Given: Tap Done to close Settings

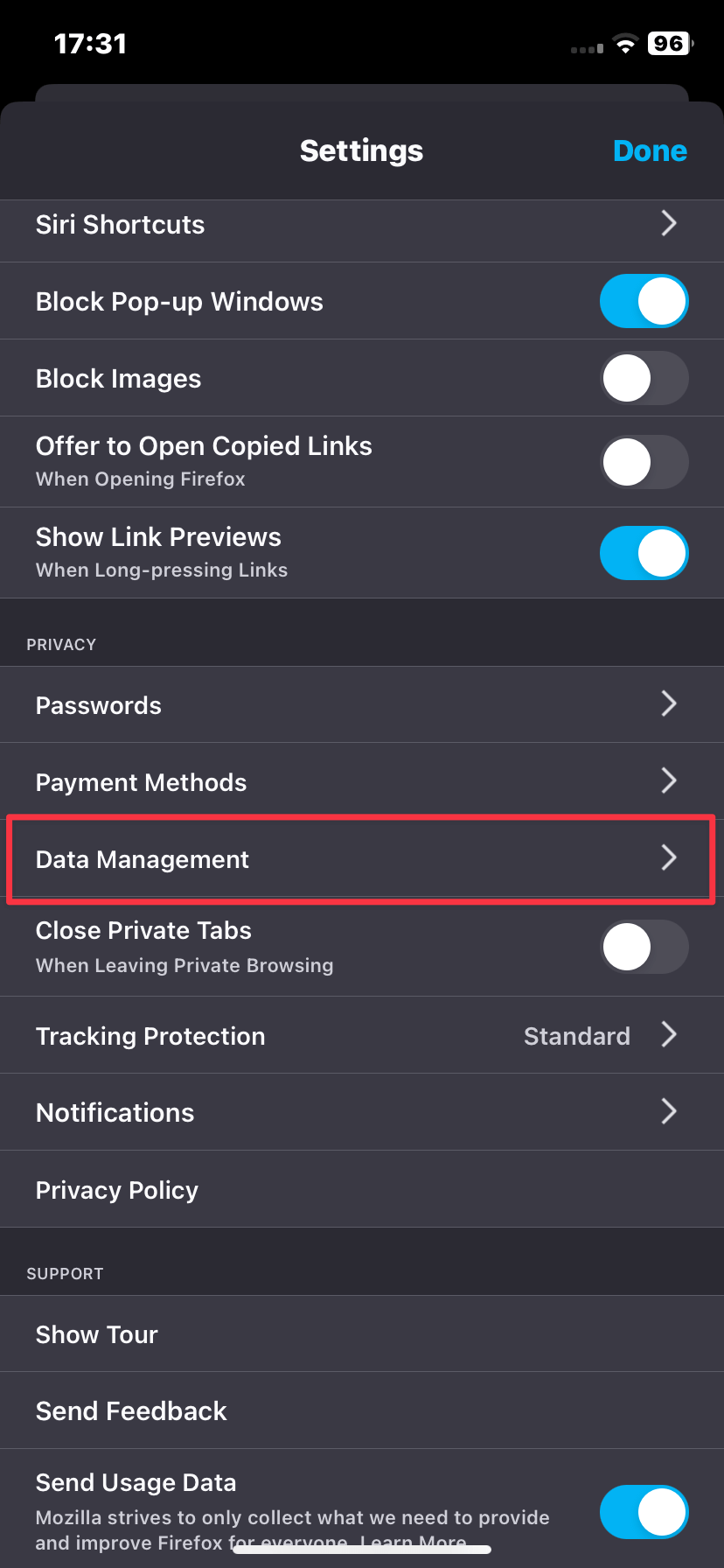Looking at the screenshot, I should (x=650, y=150).
